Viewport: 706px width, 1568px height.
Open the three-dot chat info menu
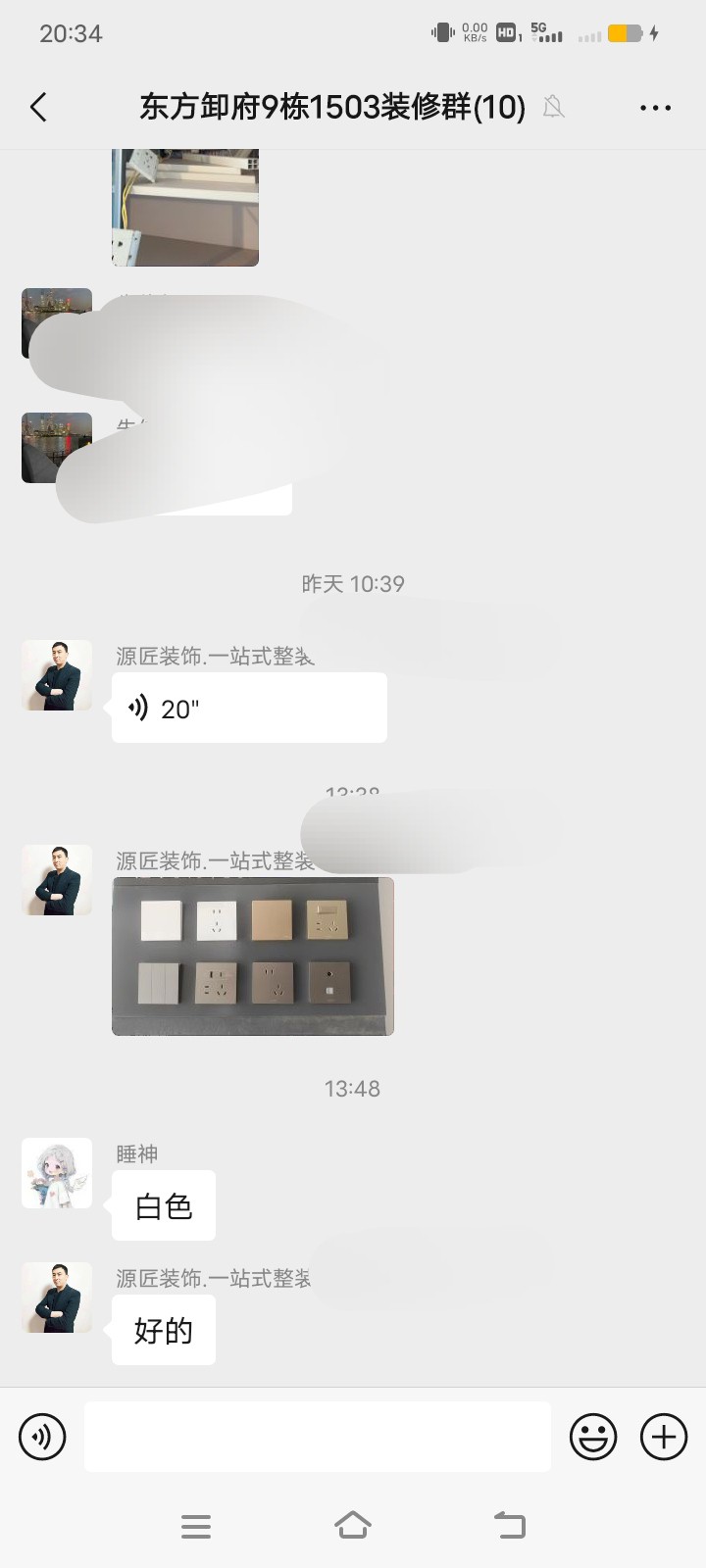coord(655,107)
